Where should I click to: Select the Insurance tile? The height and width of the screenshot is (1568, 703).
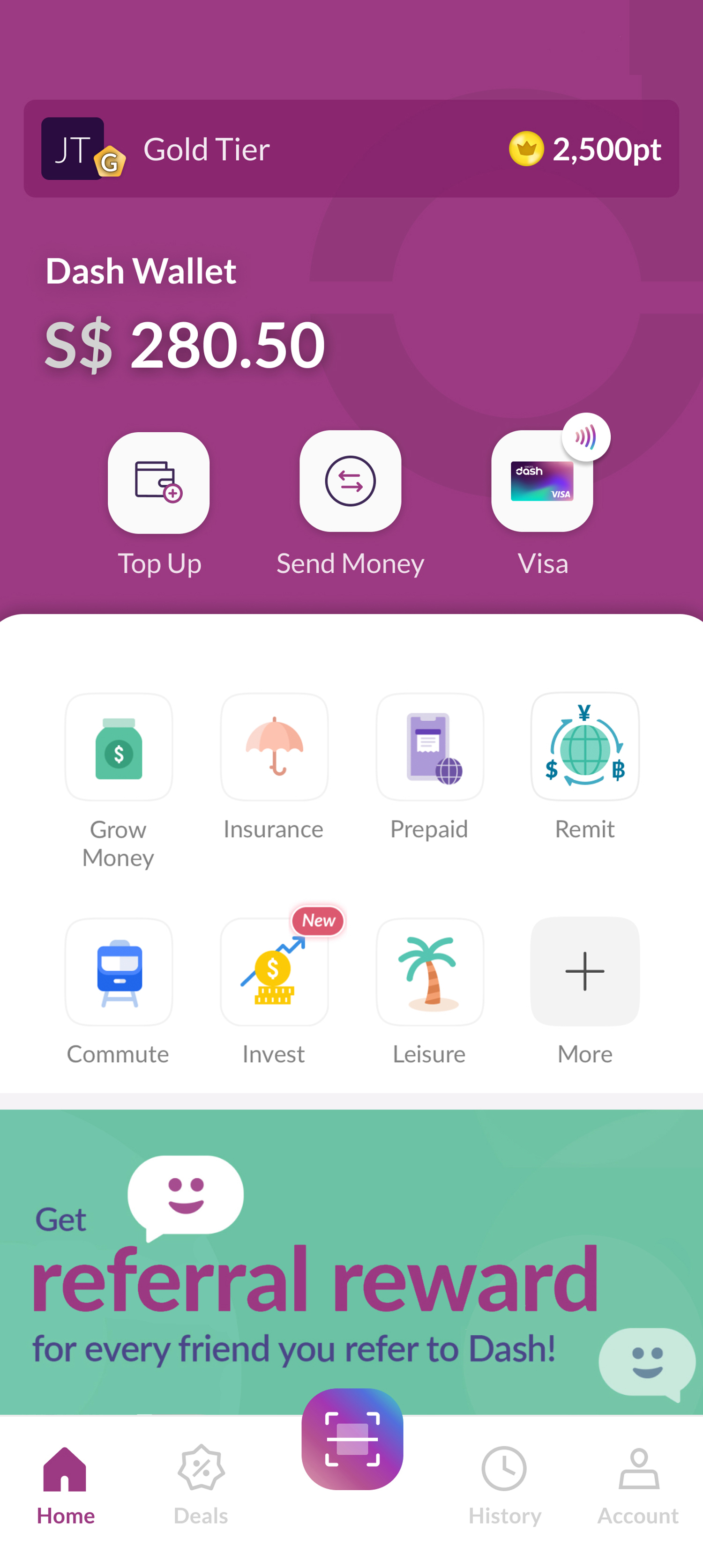point(274,747)
